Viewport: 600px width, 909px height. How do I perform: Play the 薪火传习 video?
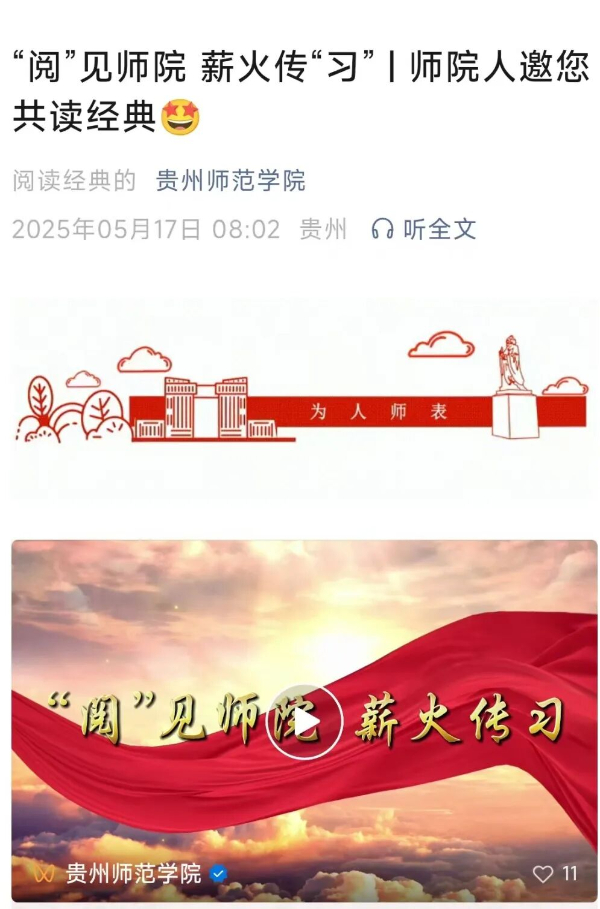tap(304, 721)
